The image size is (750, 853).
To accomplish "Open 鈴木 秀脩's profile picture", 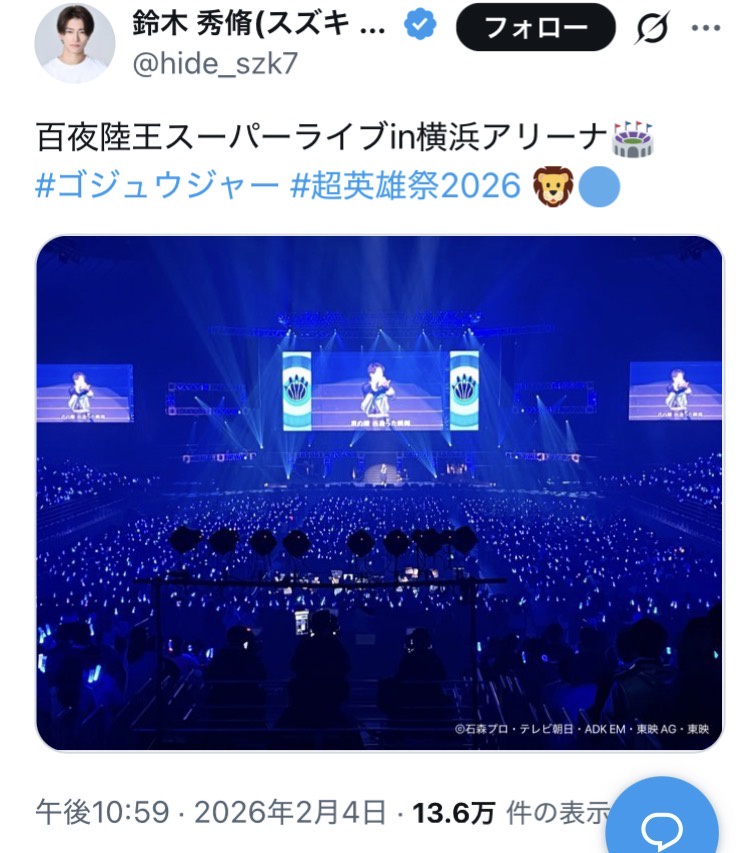I will pos(75,42).
